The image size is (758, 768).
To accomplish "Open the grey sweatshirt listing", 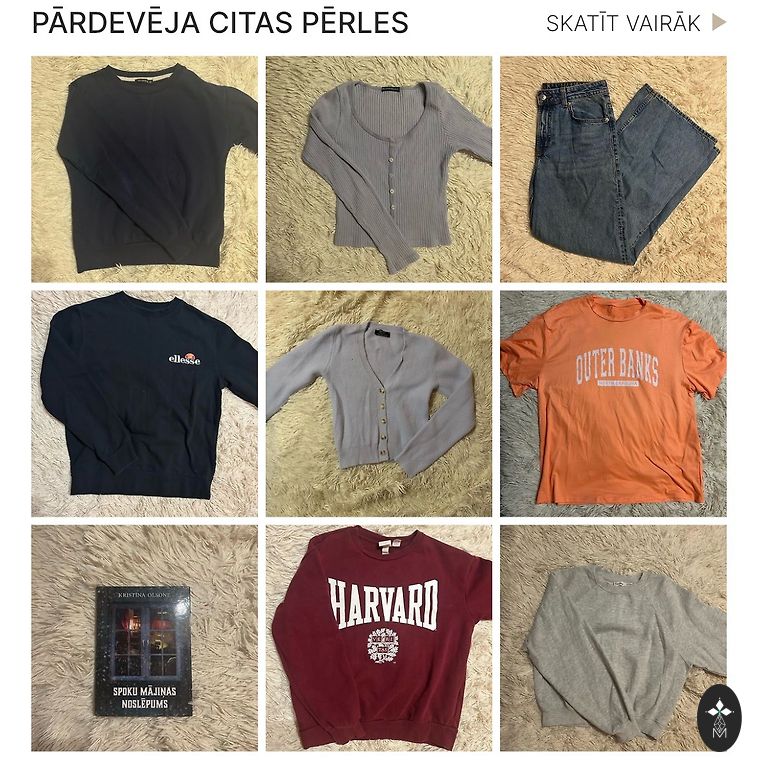I will (613, 638).
